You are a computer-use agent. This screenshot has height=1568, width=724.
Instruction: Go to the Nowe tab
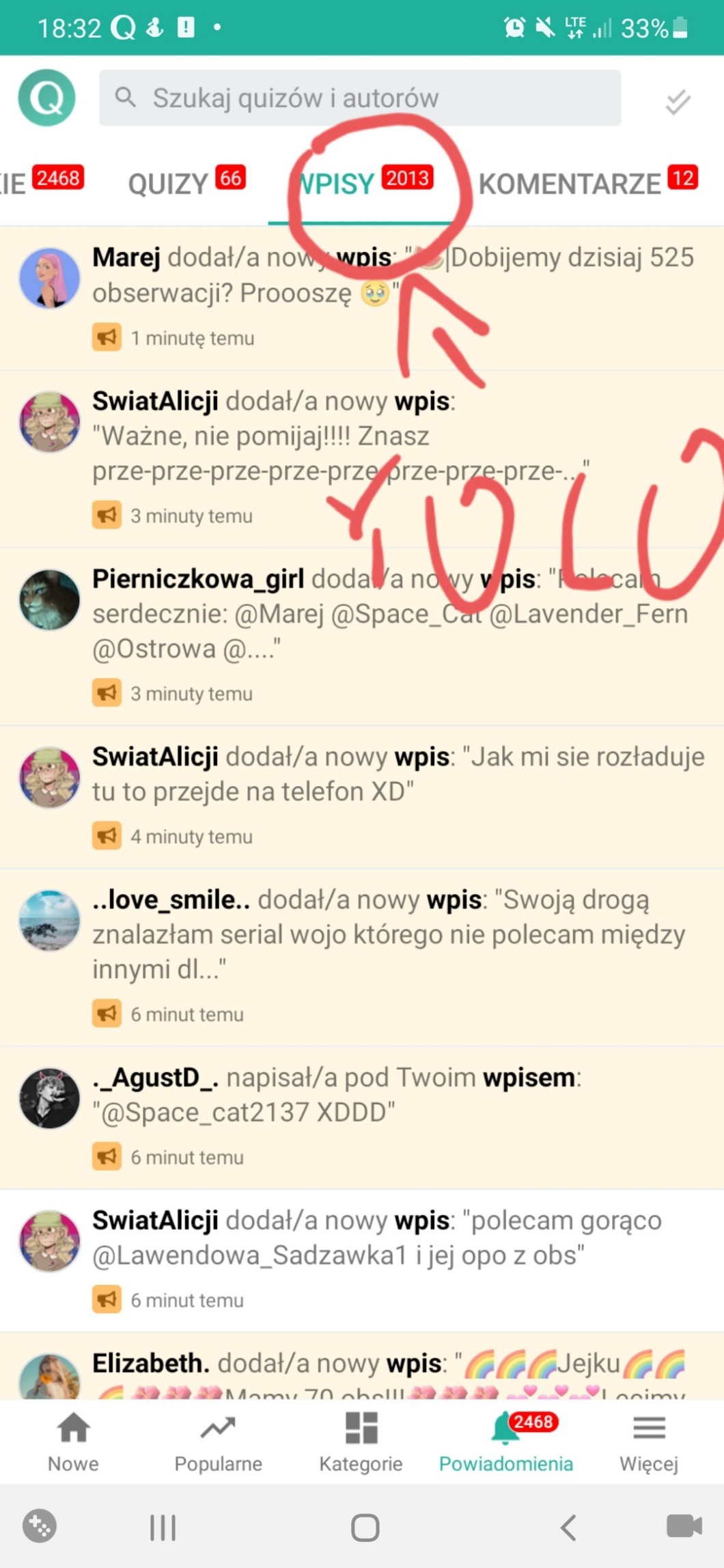73,1442
